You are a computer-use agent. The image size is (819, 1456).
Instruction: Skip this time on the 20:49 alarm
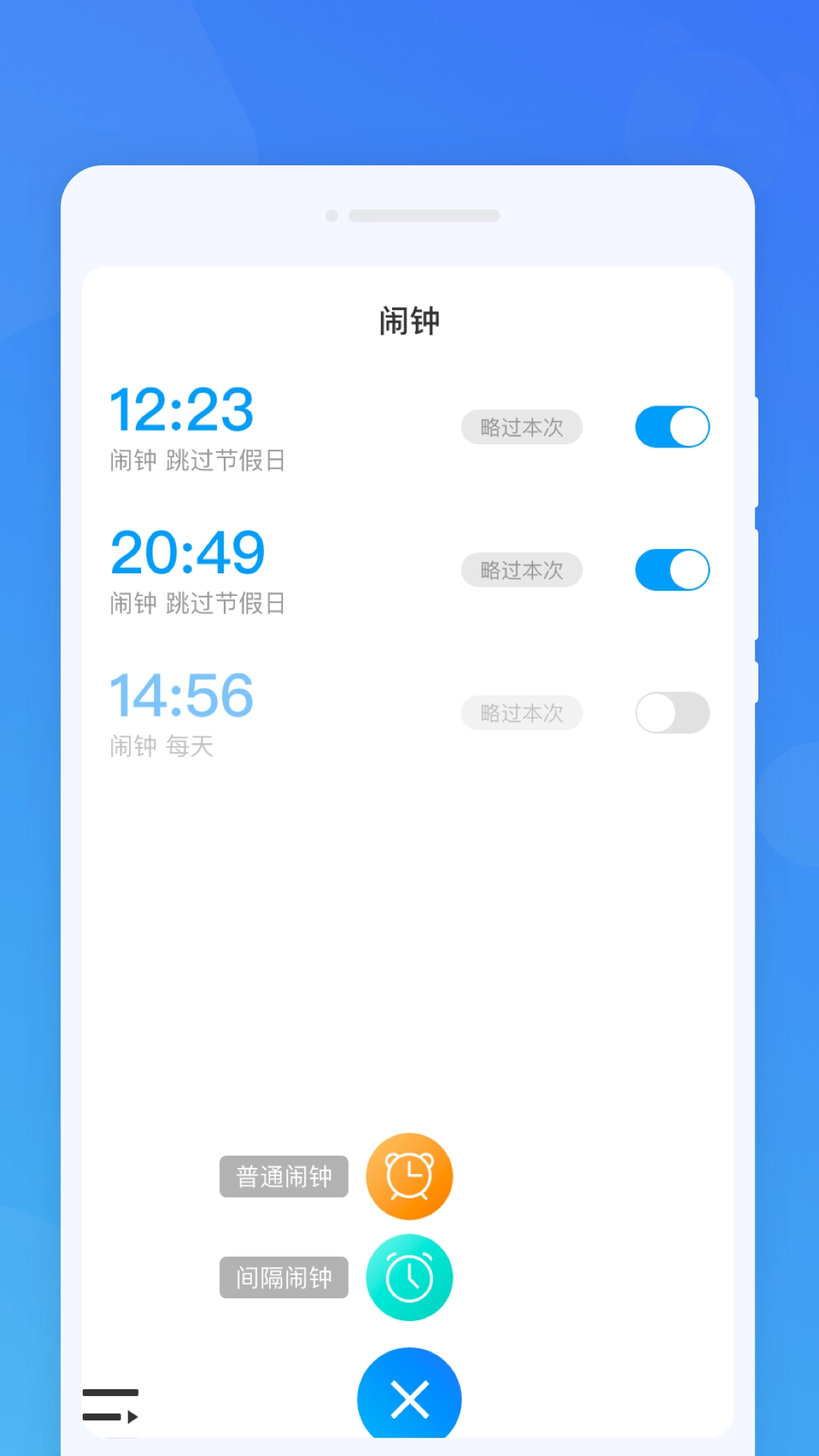522,570
